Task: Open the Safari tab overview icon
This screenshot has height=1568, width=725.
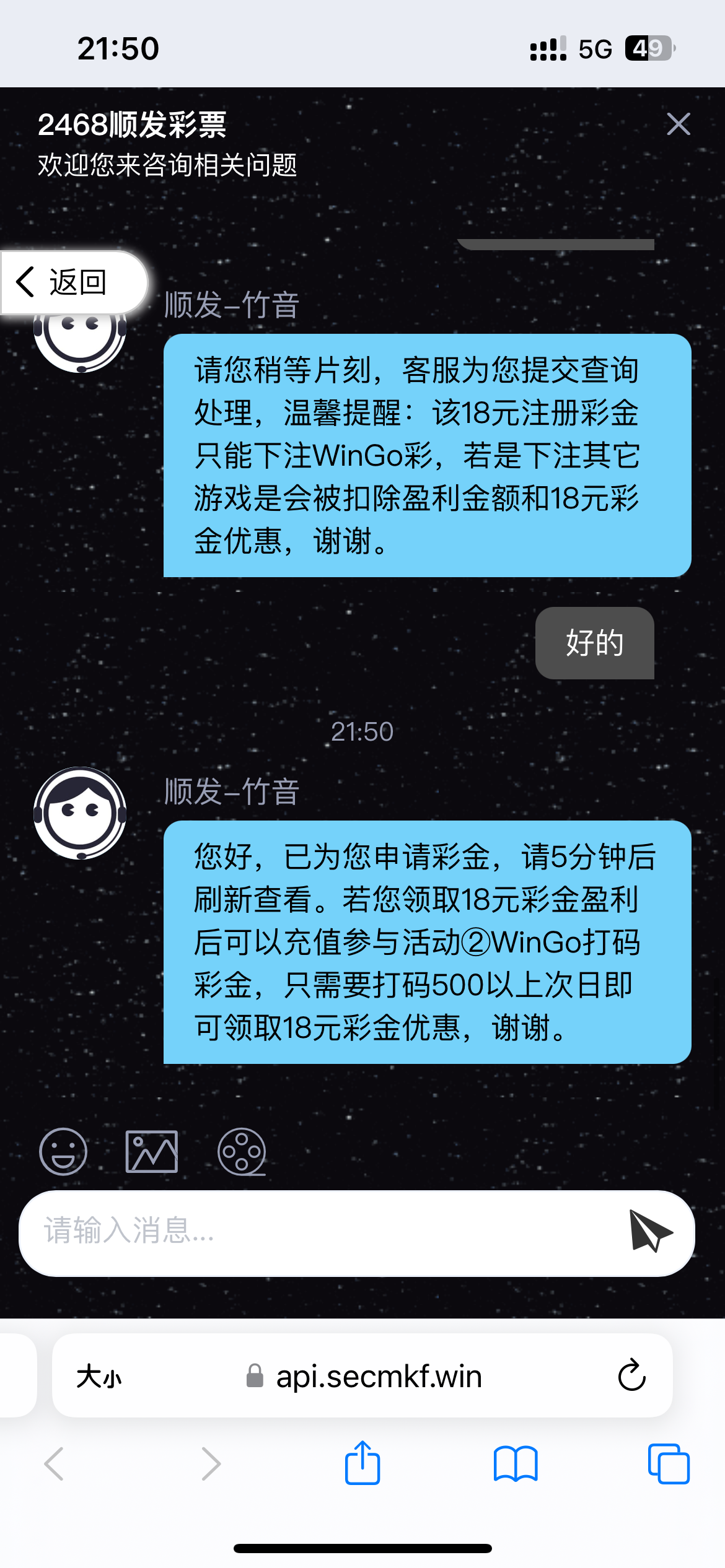Action: click(x=669, y=1463)
